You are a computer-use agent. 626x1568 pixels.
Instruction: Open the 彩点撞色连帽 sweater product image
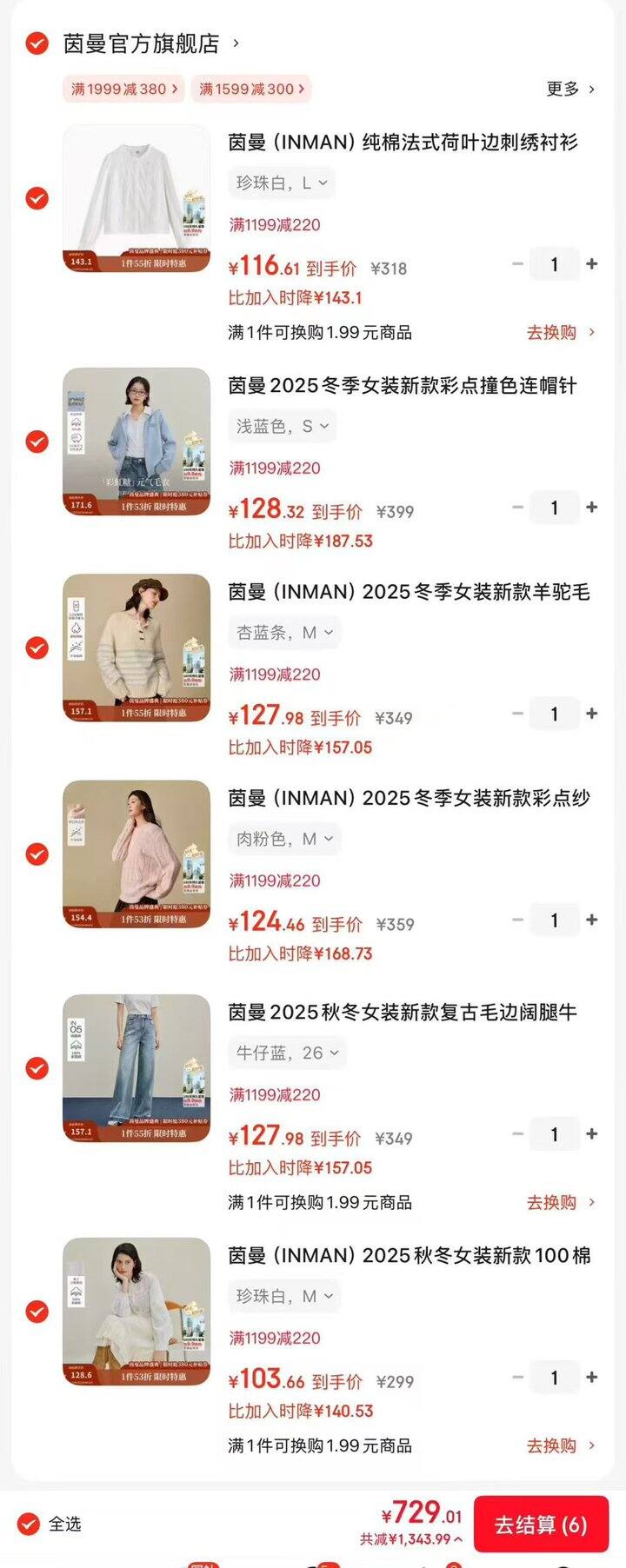coord(137,442)
